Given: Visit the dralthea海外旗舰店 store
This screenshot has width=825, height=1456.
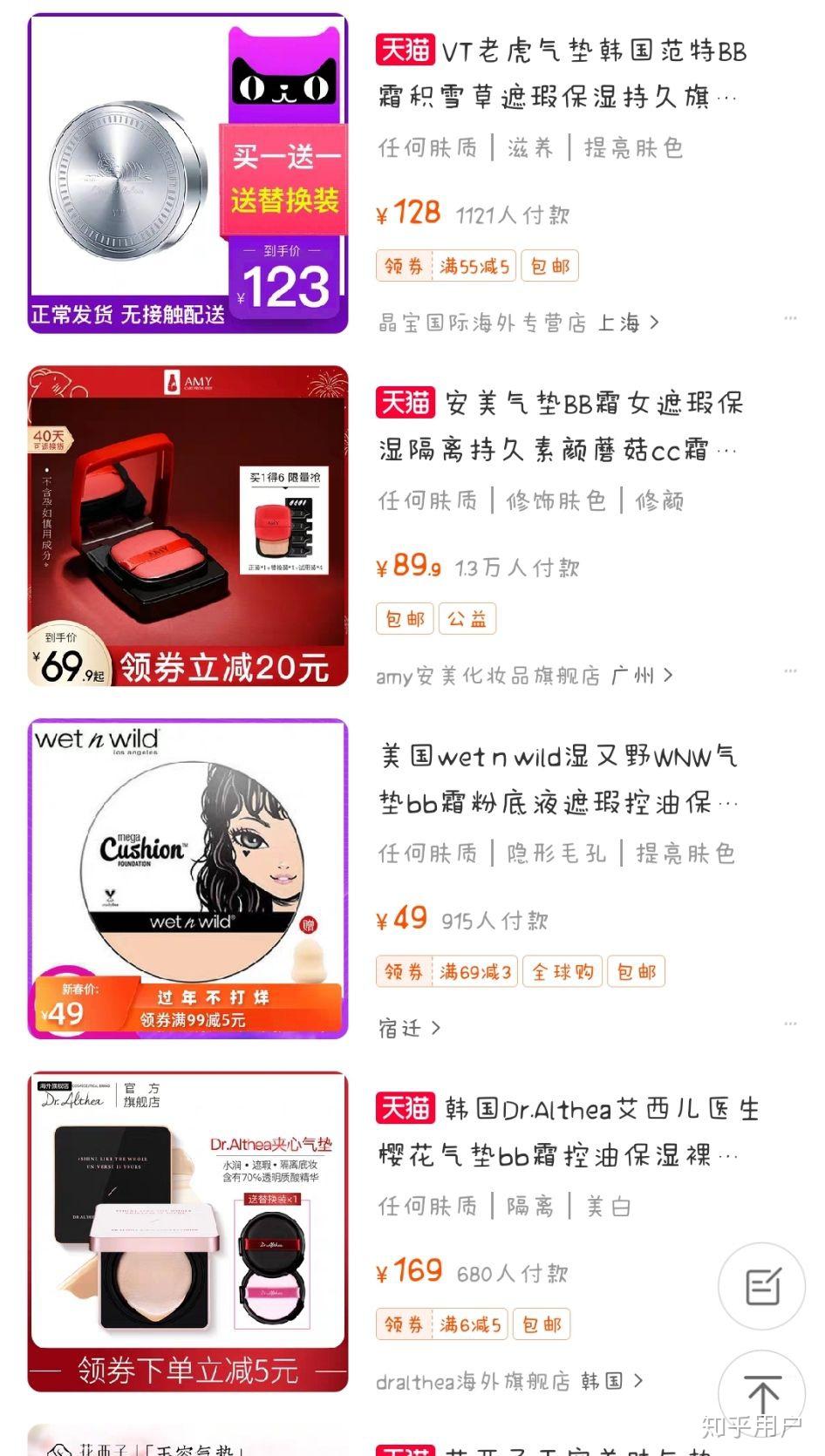Looking at the screenshot, I should pyautogui.click(x=510, y=1381).
